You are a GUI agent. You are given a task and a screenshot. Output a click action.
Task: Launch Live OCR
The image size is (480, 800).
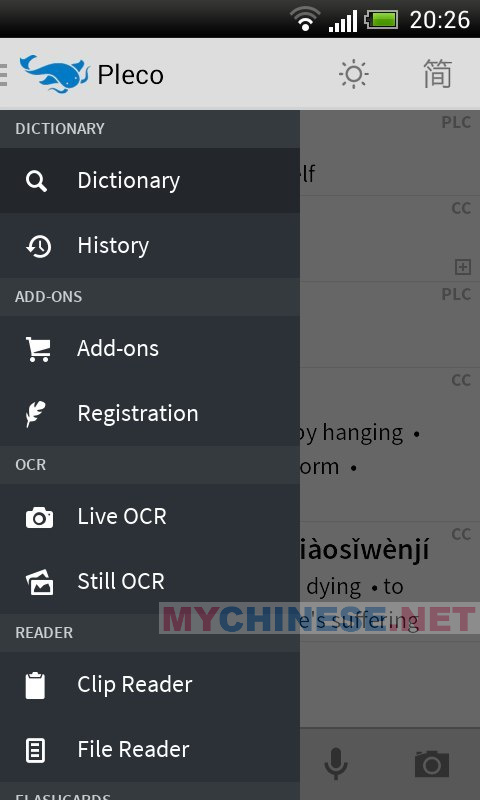pyautogui.click(x=149, y=516)
